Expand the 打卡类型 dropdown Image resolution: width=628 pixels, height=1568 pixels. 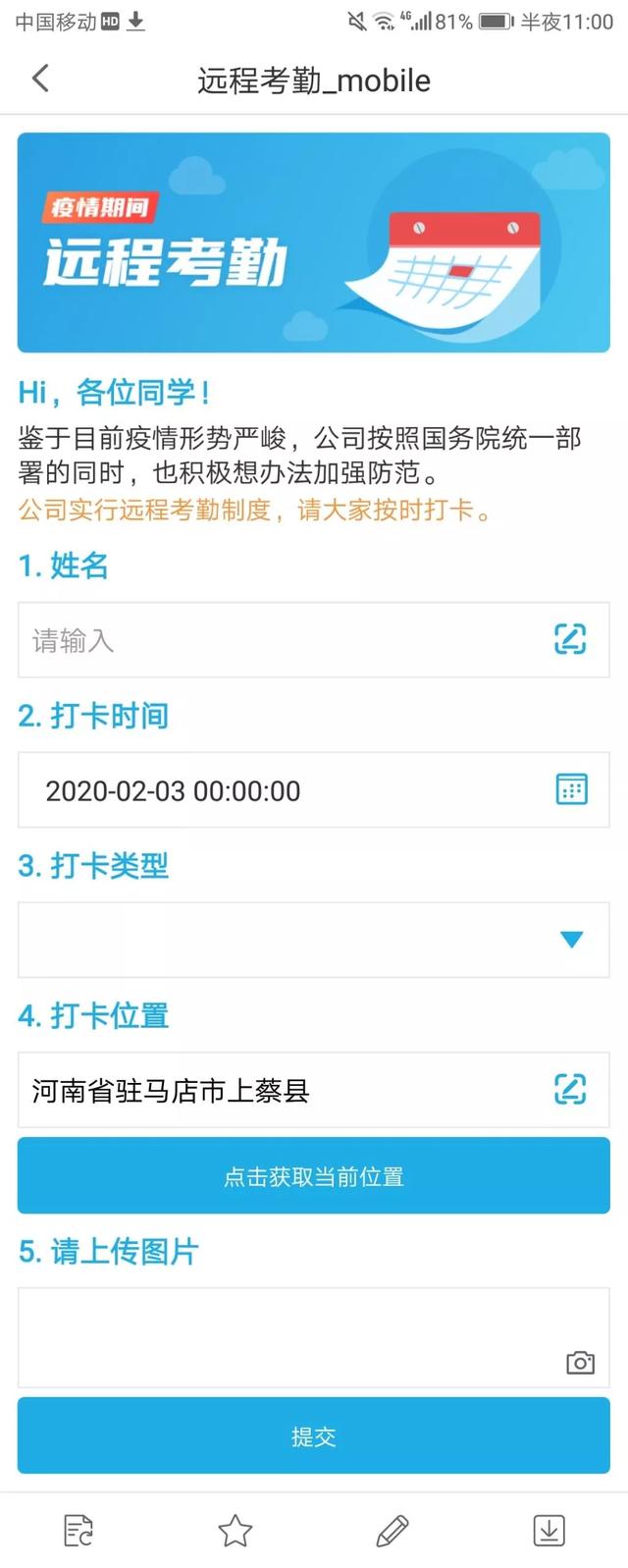[571, 940]
